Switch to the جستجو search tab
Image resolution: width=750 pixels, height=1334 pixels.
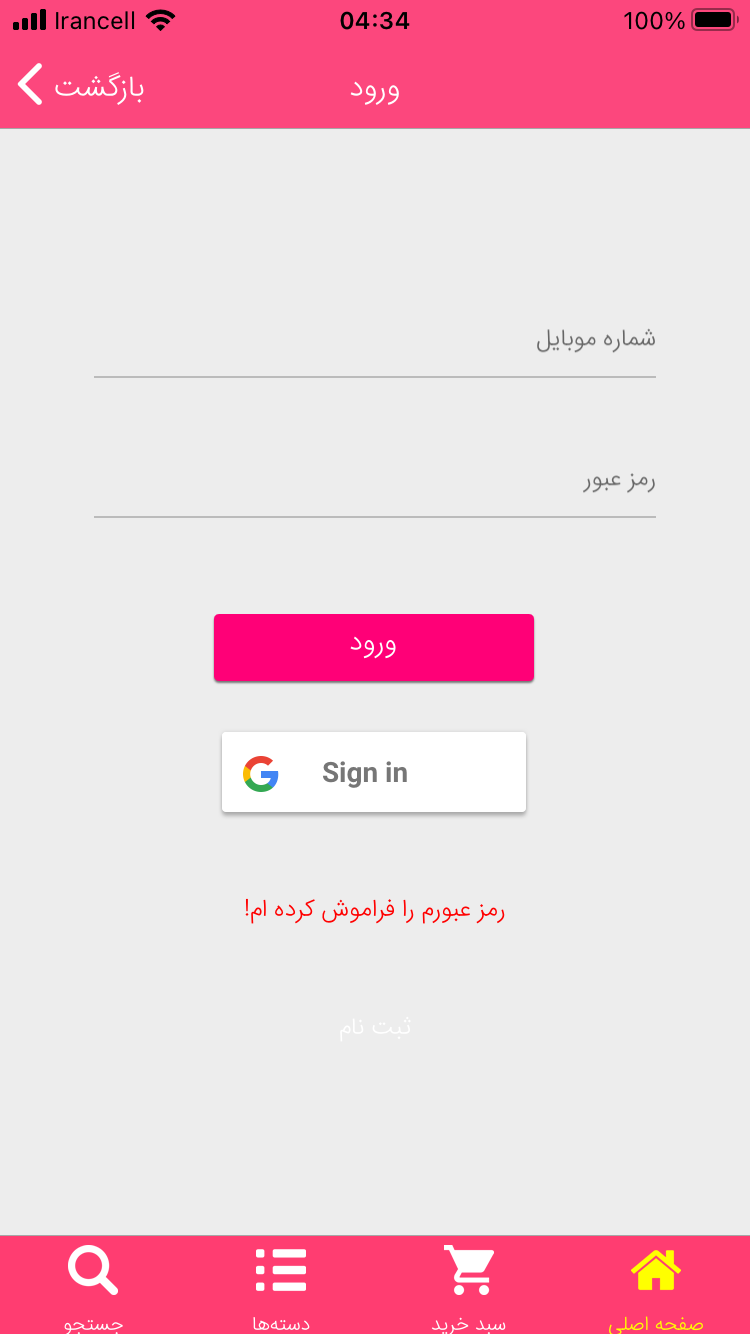[93, 1285]
